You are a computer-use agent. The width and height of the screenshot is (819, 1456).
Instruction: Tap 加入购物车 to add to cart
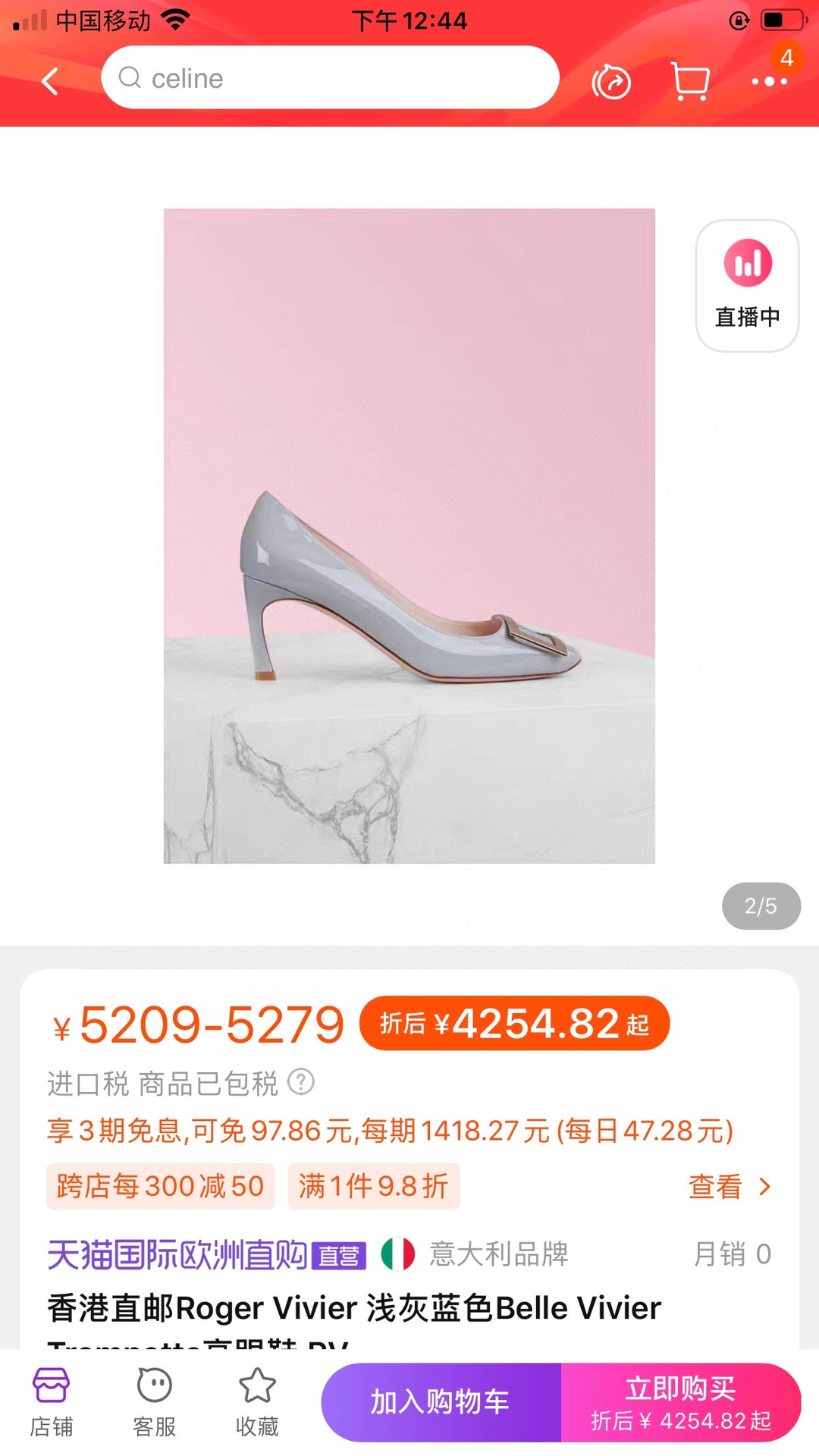(x=441, y=1402)
